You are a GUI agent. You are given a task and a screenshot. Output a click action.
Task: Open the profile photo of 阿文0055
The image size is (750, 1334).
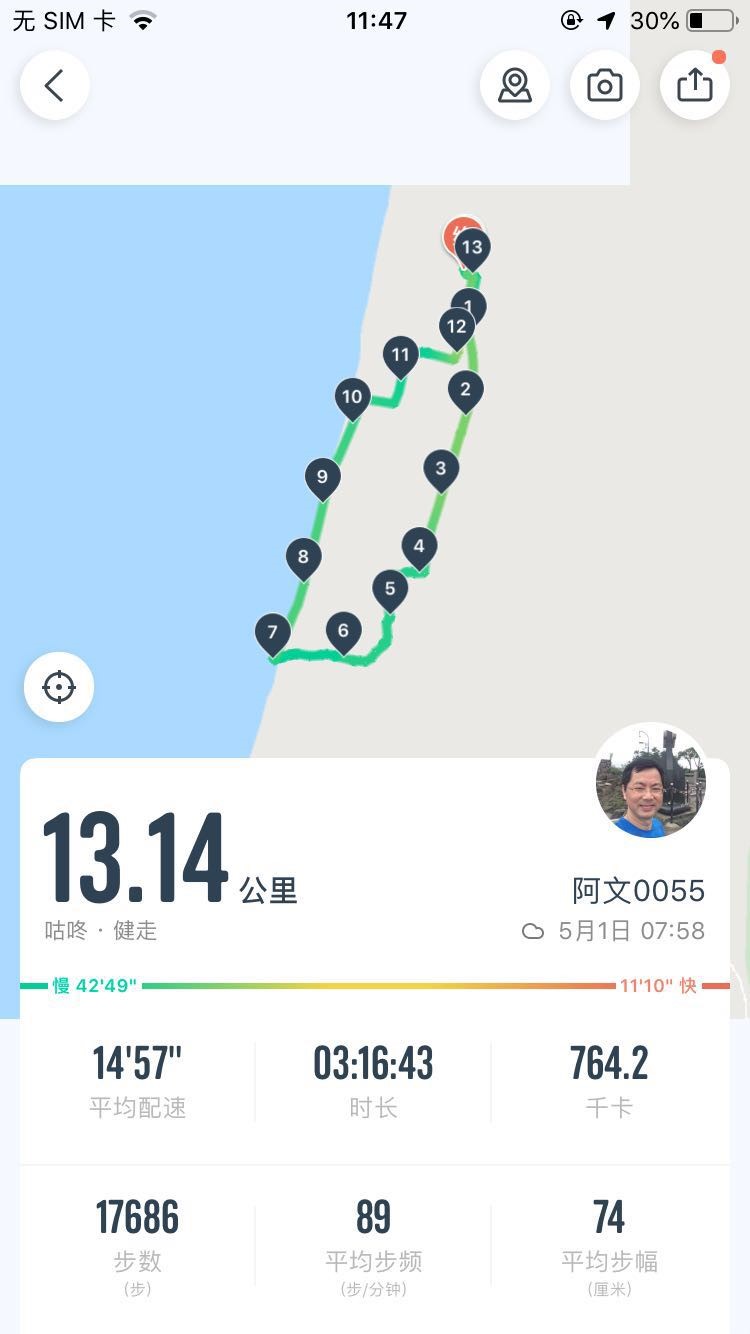click(x=651, y=781)
